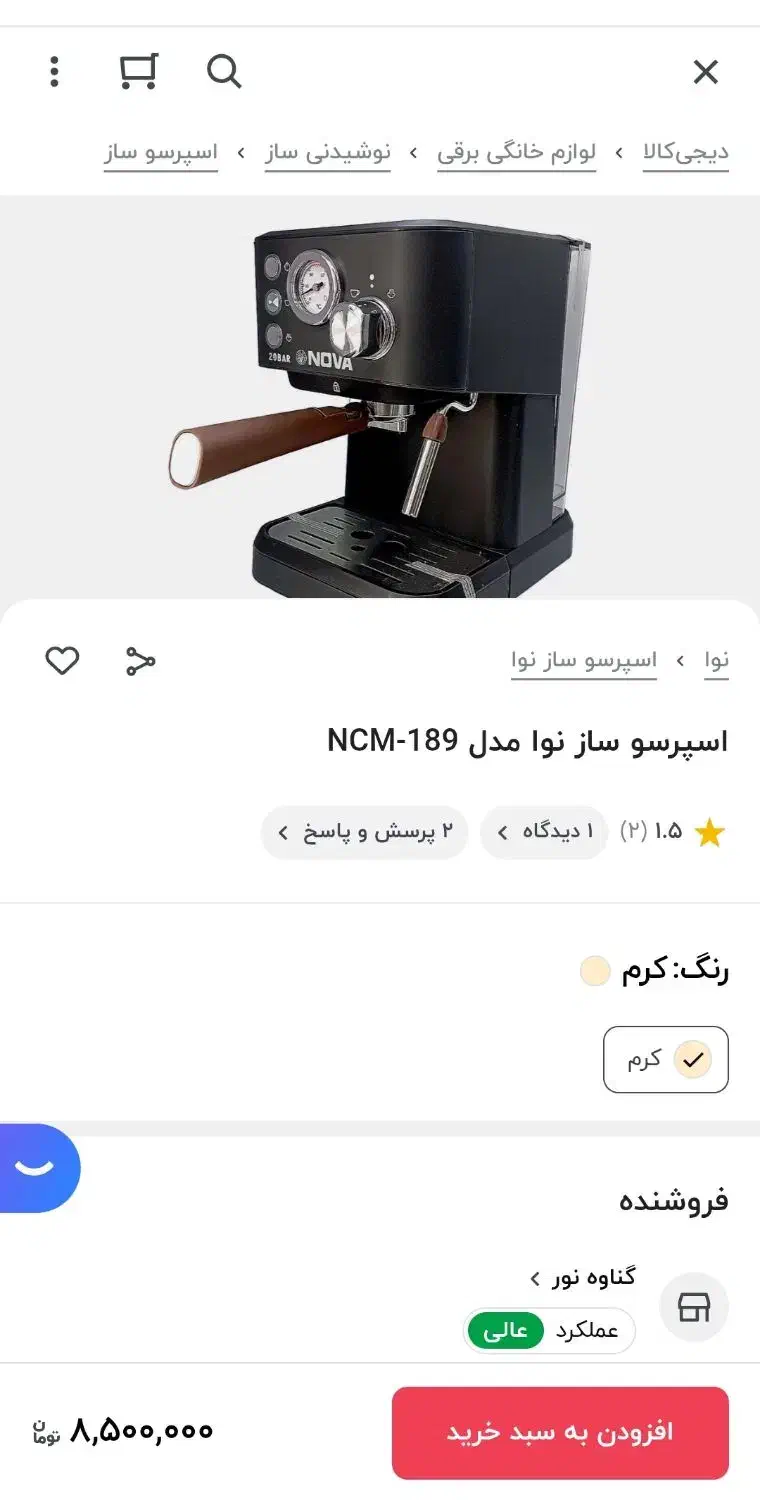Open ۲ پرسش و پاسخ chip
Screen dimensions: 760x1500
click(x=365, y=832)
